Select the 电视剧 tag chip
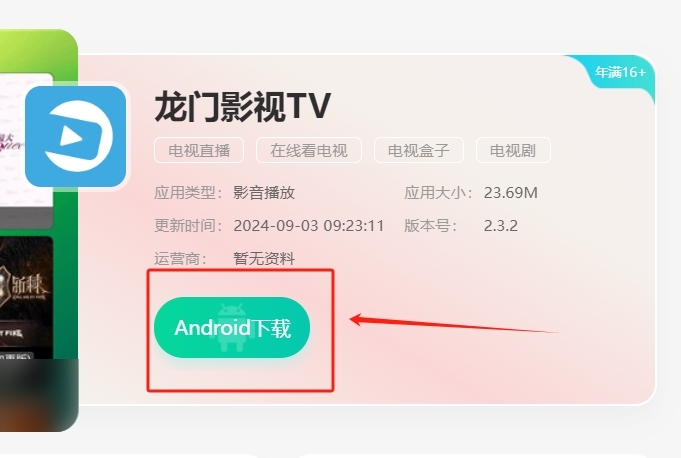 pyautogui.click(x=513, y=151)
